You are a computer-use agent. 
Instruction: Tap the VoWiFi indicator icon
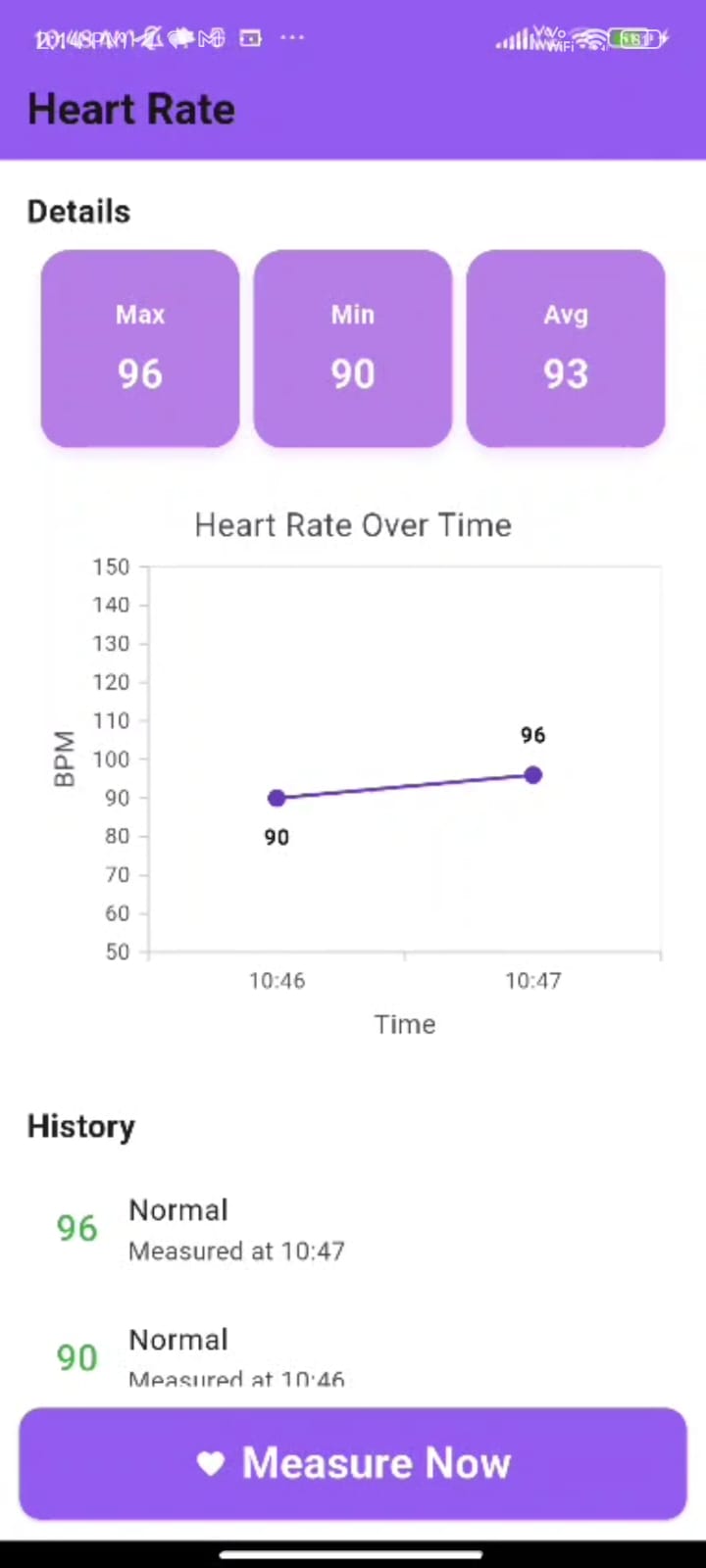click(x=554, y=39)
